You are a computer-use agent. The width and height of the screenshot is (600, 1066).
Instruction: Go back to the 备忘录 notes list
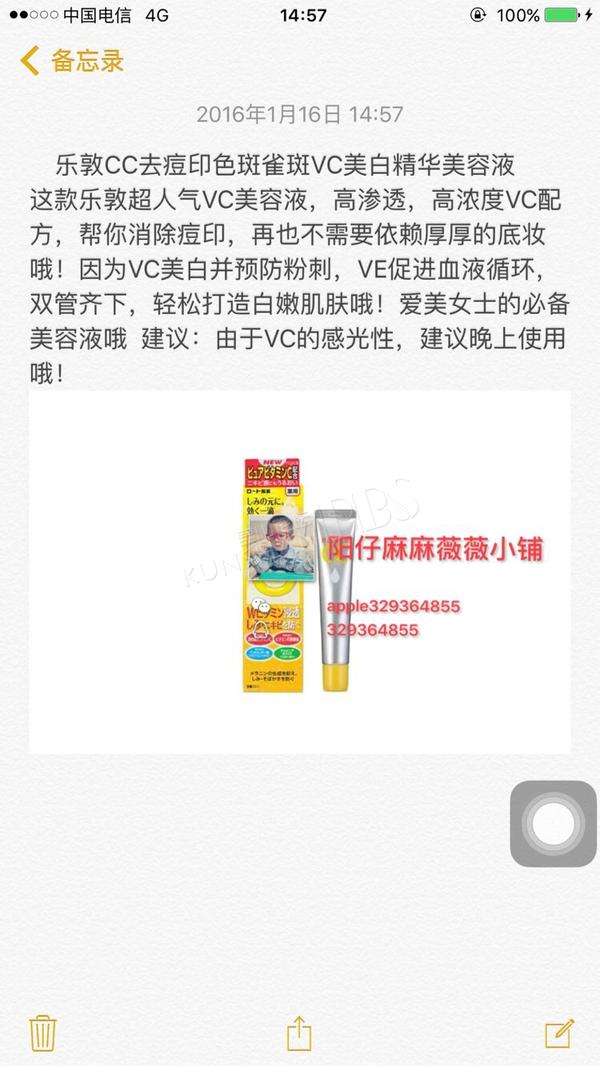[72, 61]
